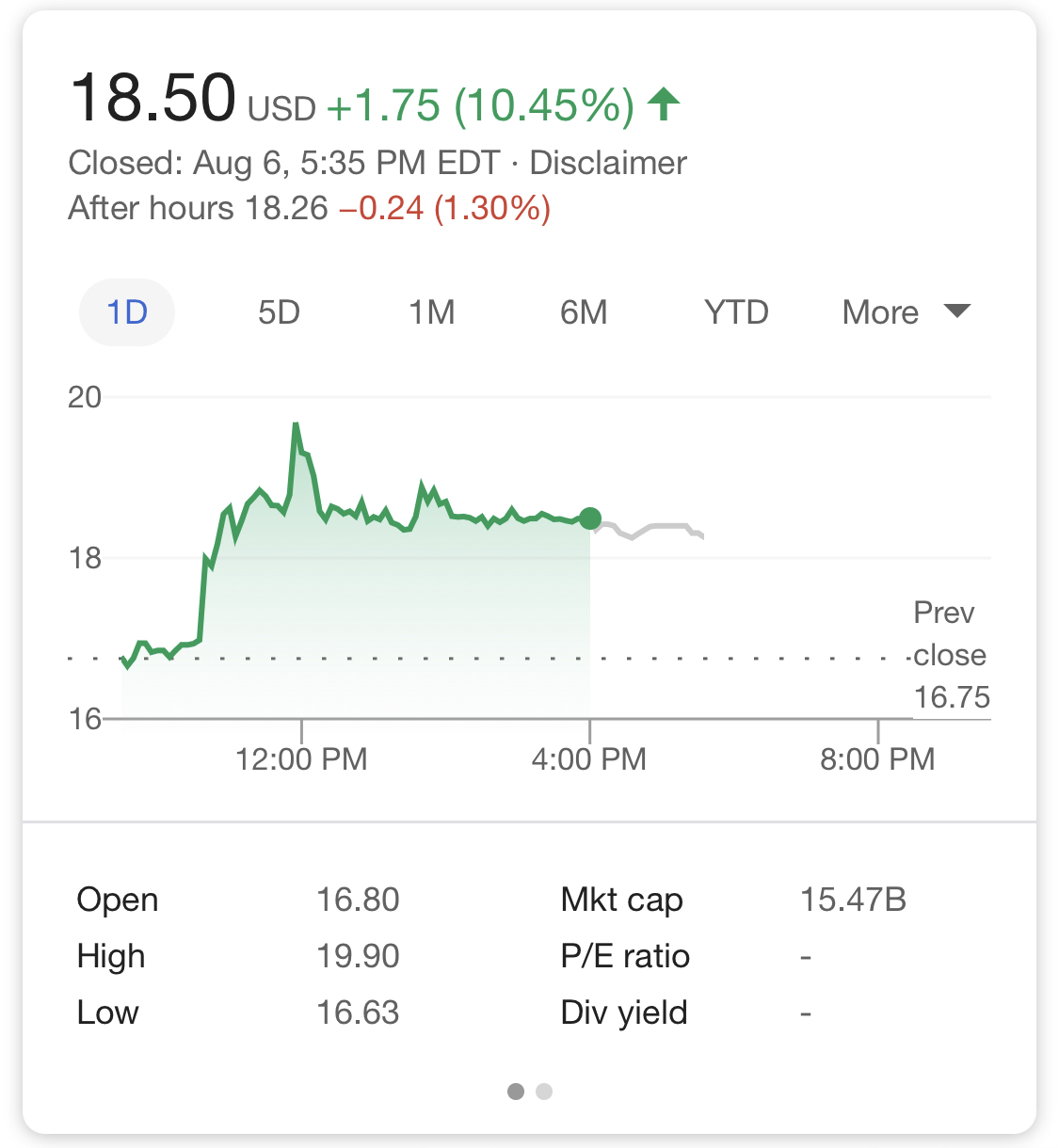Select the 1D time range

pyautogui.click(x=127, y=312)
